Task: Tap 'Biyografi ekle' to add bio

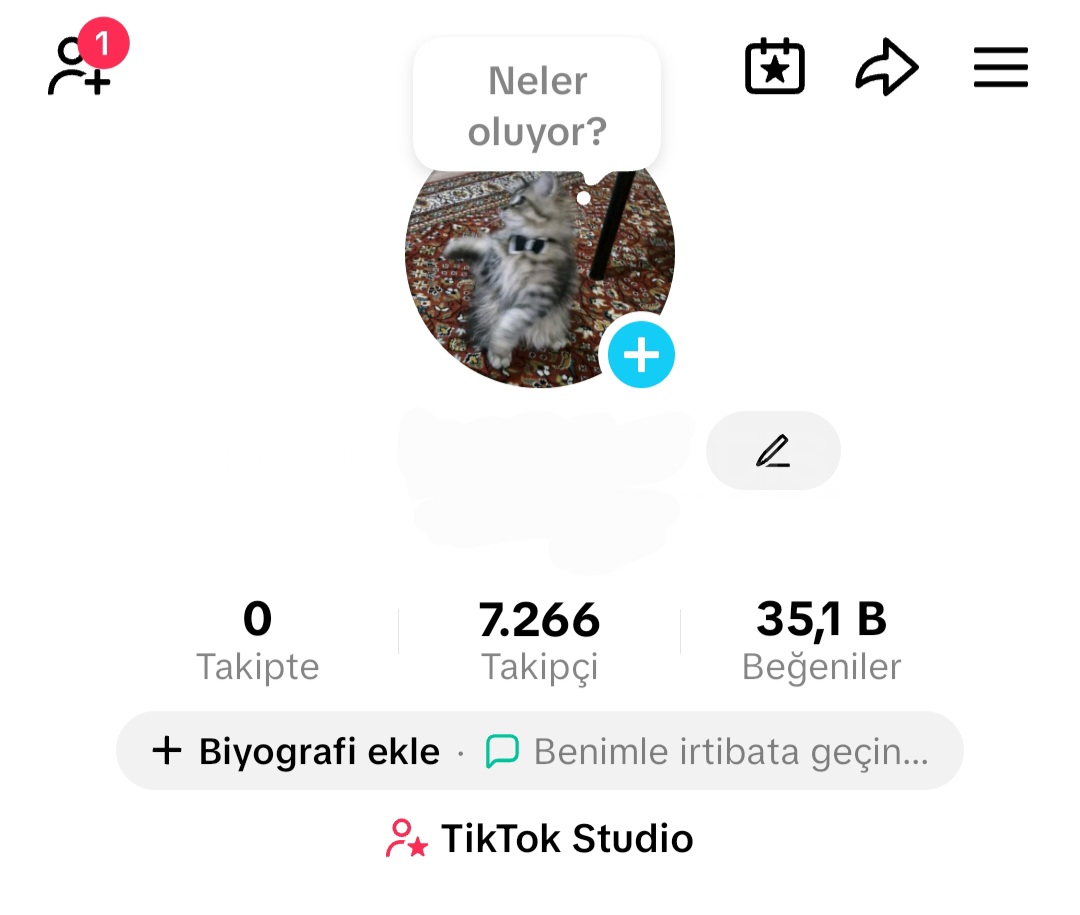Action: 297,751
